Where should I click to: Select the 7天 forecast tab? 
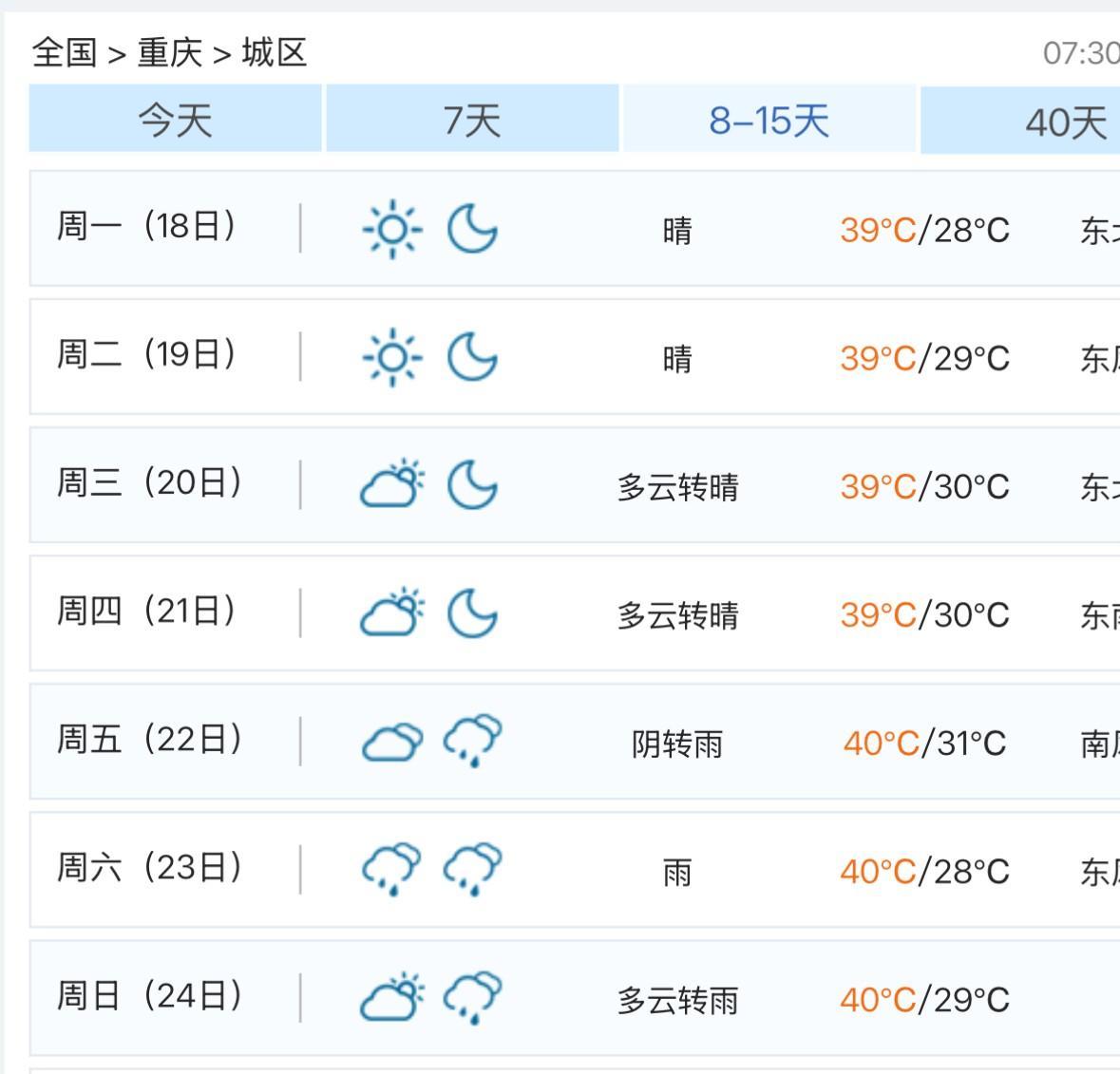click(472, 119)
